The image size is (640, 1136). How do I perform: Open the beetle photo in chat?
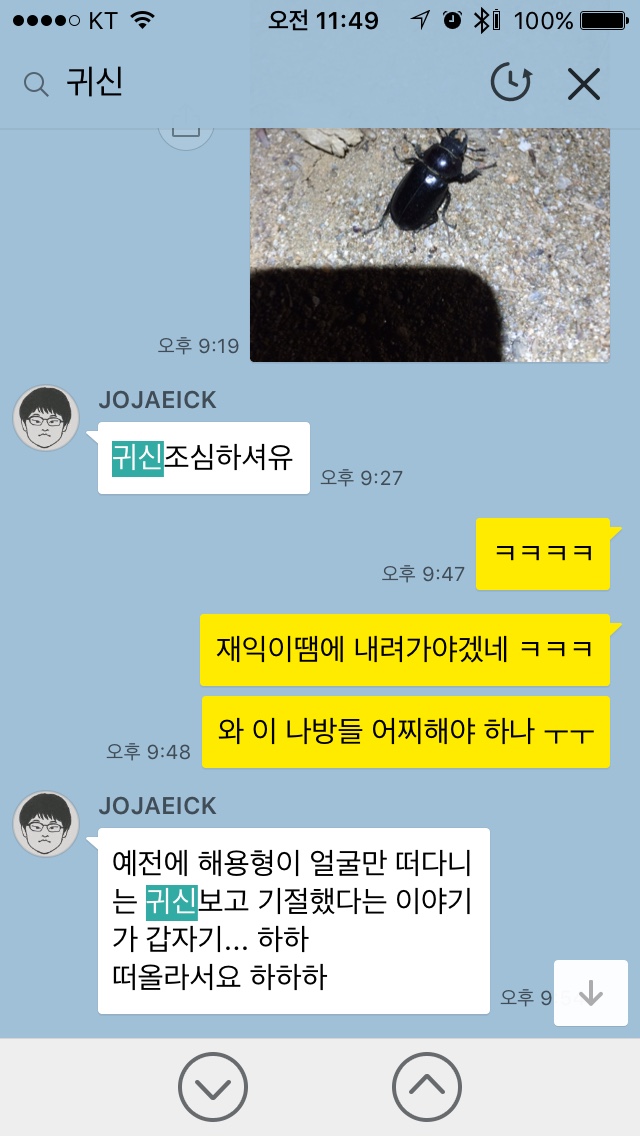[429, 244]
